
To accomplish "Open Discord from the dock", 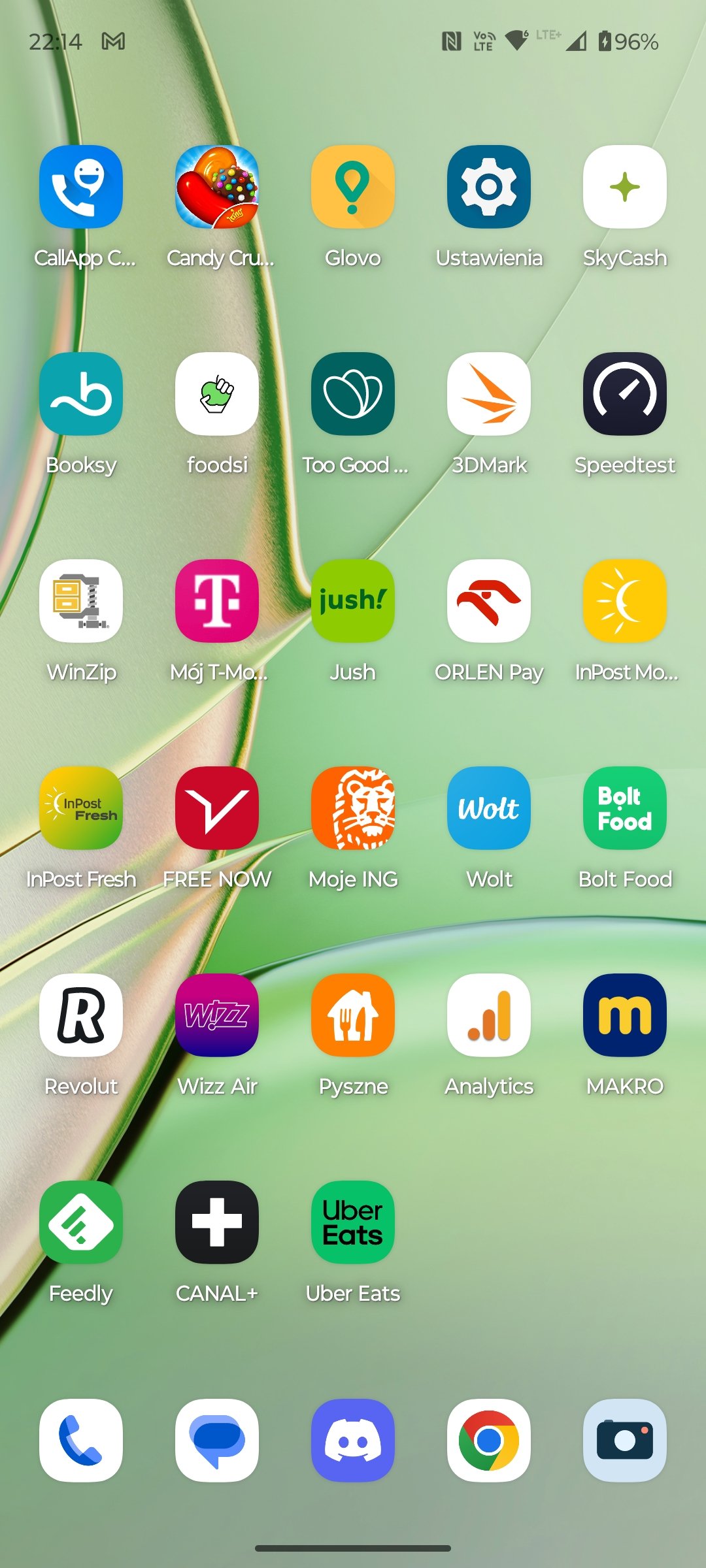I will point(353,1440).
